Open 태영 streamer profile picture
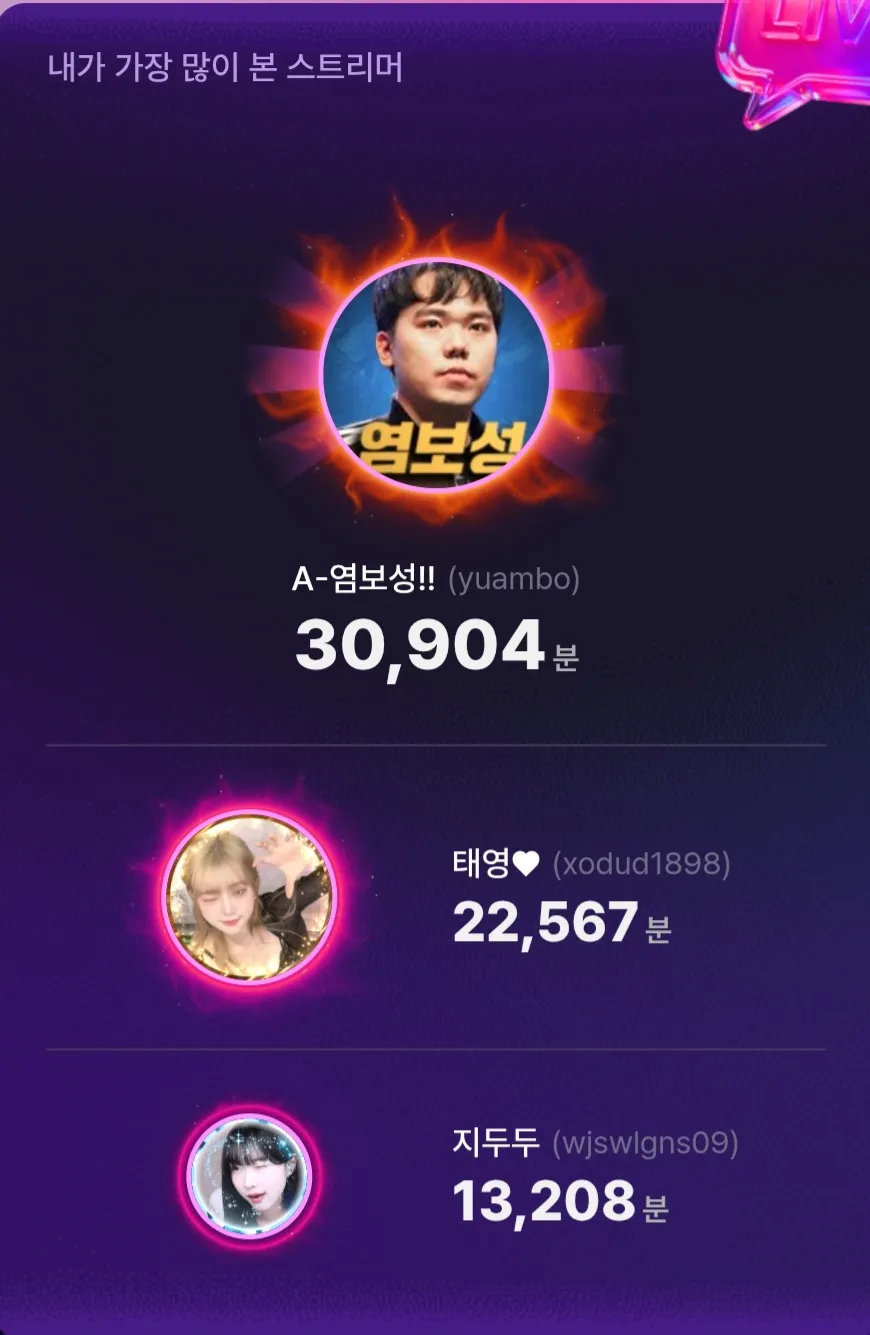This screenshot has width=870, height=1335. (x=249, y=896)
